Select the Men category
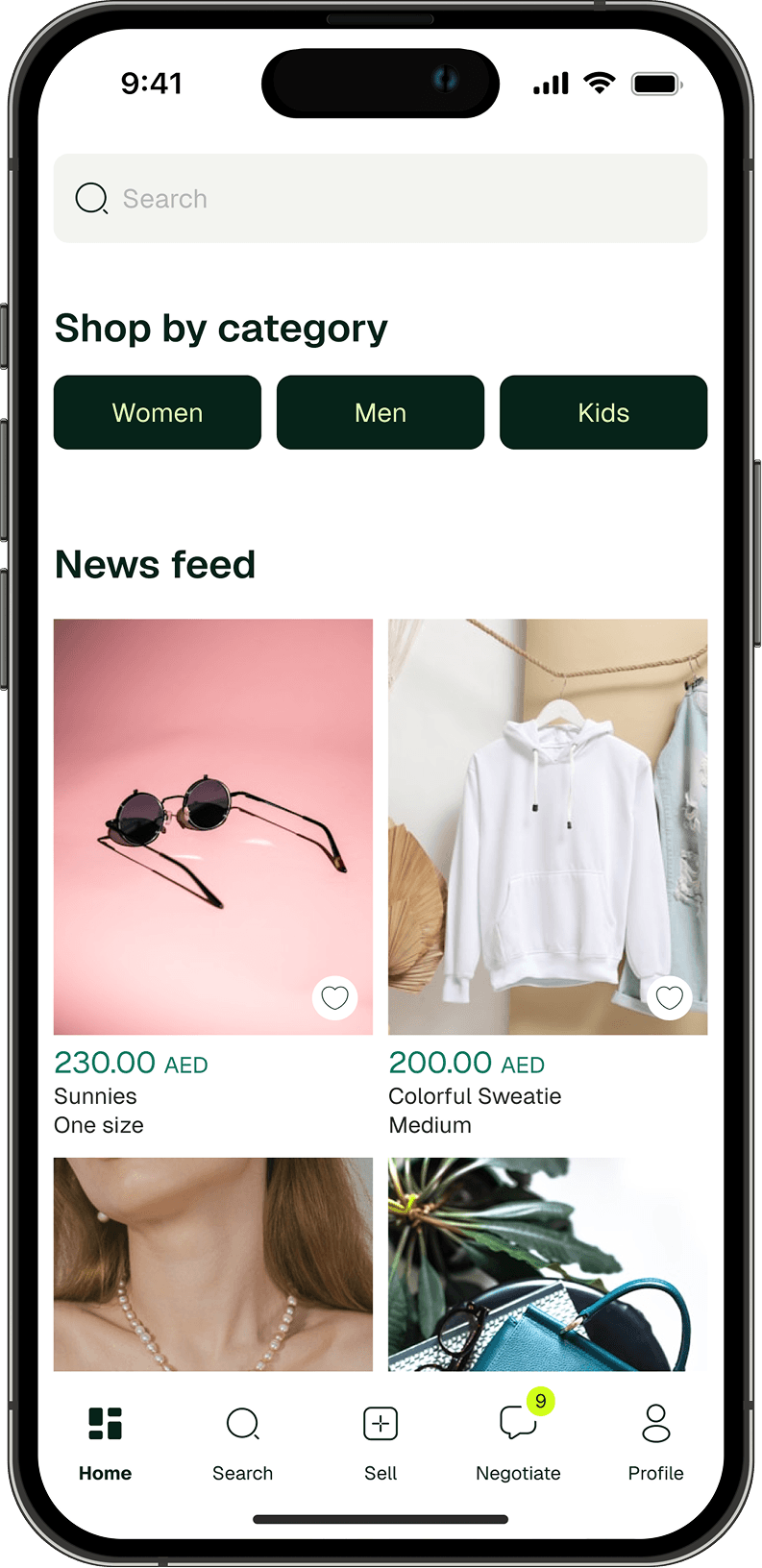762x1568 pixels. (x=381, y=412)
